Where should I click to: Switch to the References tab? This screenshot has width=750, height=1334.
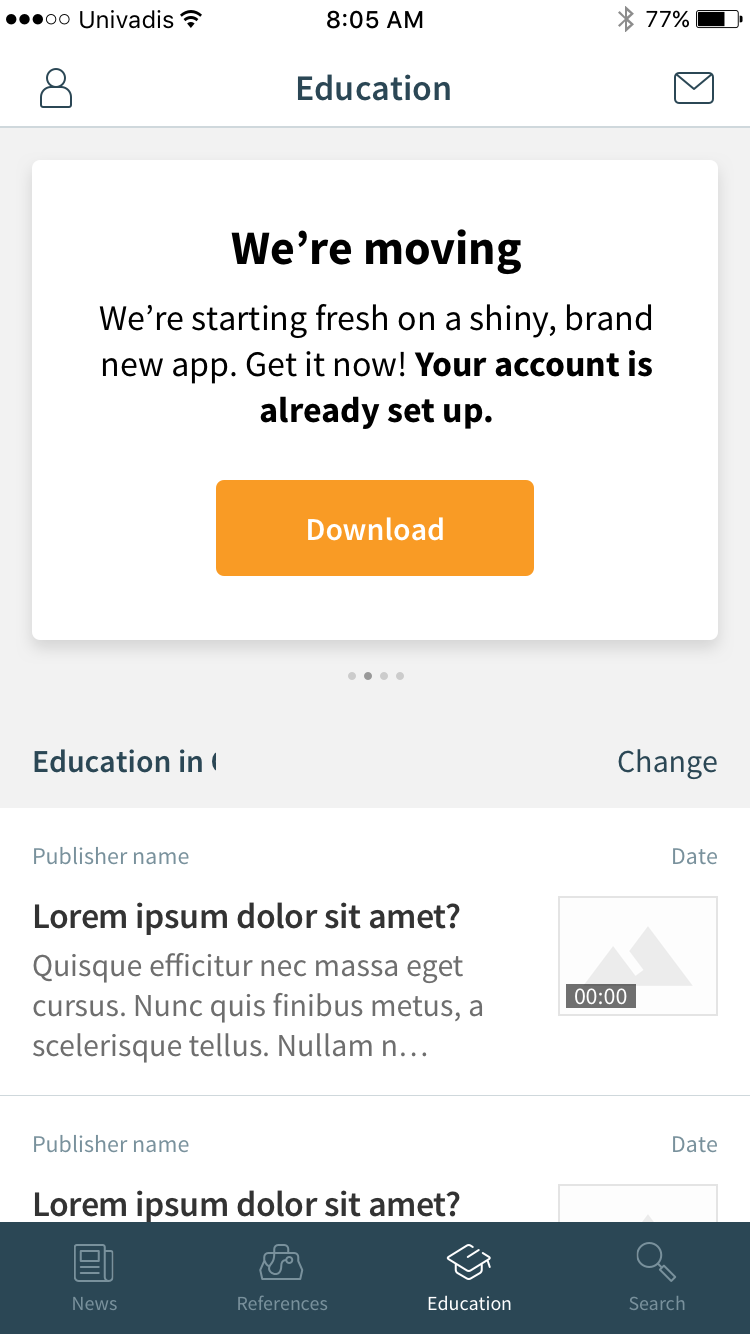[x=282, y=1278]
